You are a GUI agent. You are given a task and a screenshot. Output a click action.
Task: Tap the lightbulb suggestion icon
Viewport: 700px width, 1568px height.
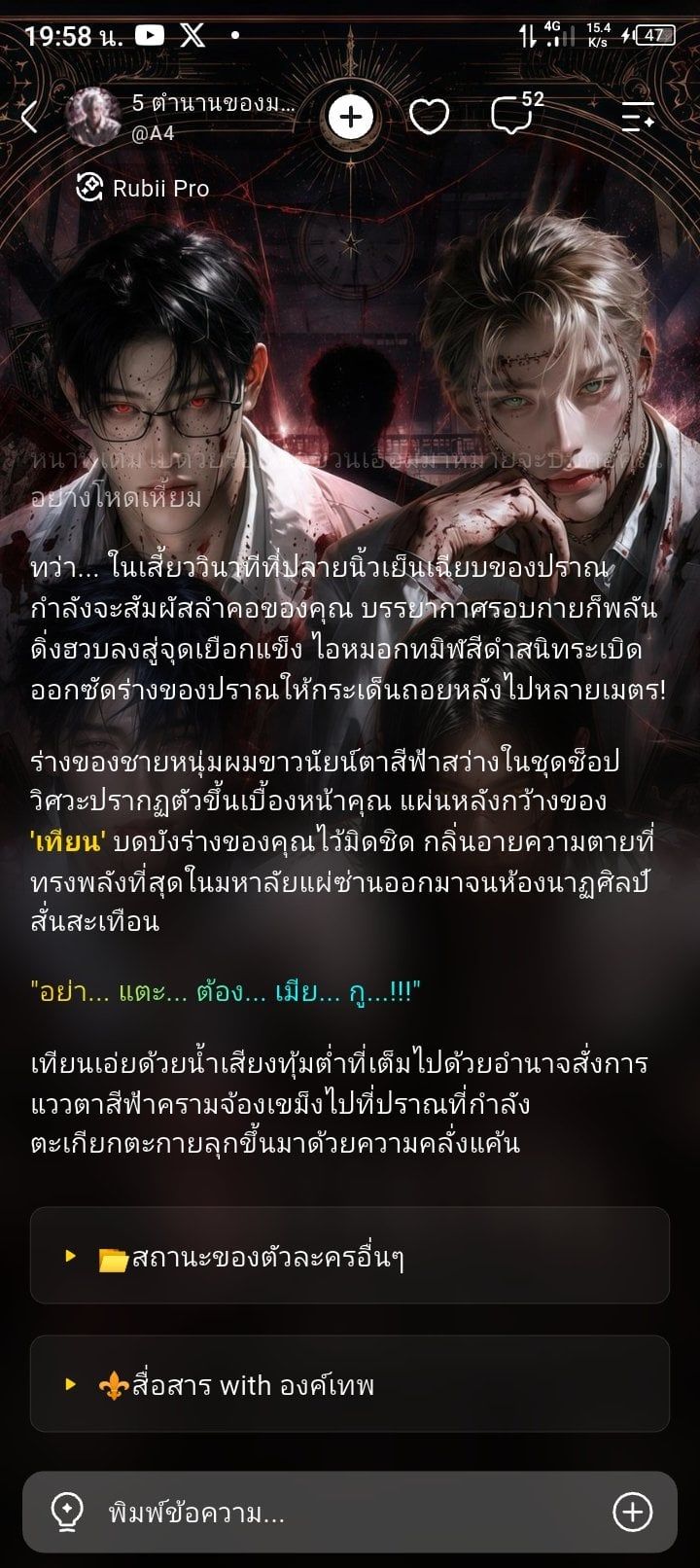pyautogui.click(x=67, y=1512)
